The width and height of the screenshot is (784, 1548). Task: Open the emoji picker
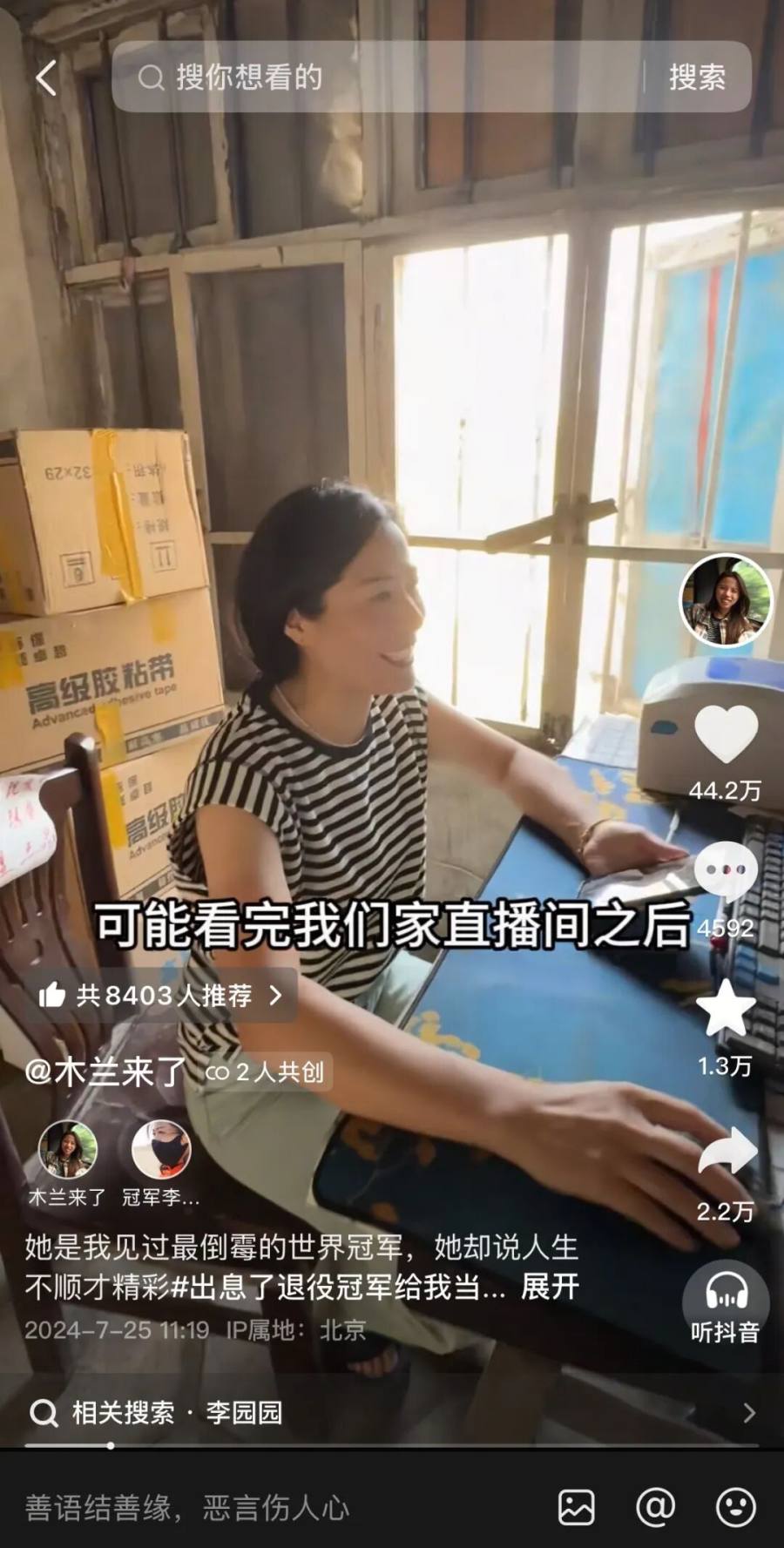coord(735,1507)
